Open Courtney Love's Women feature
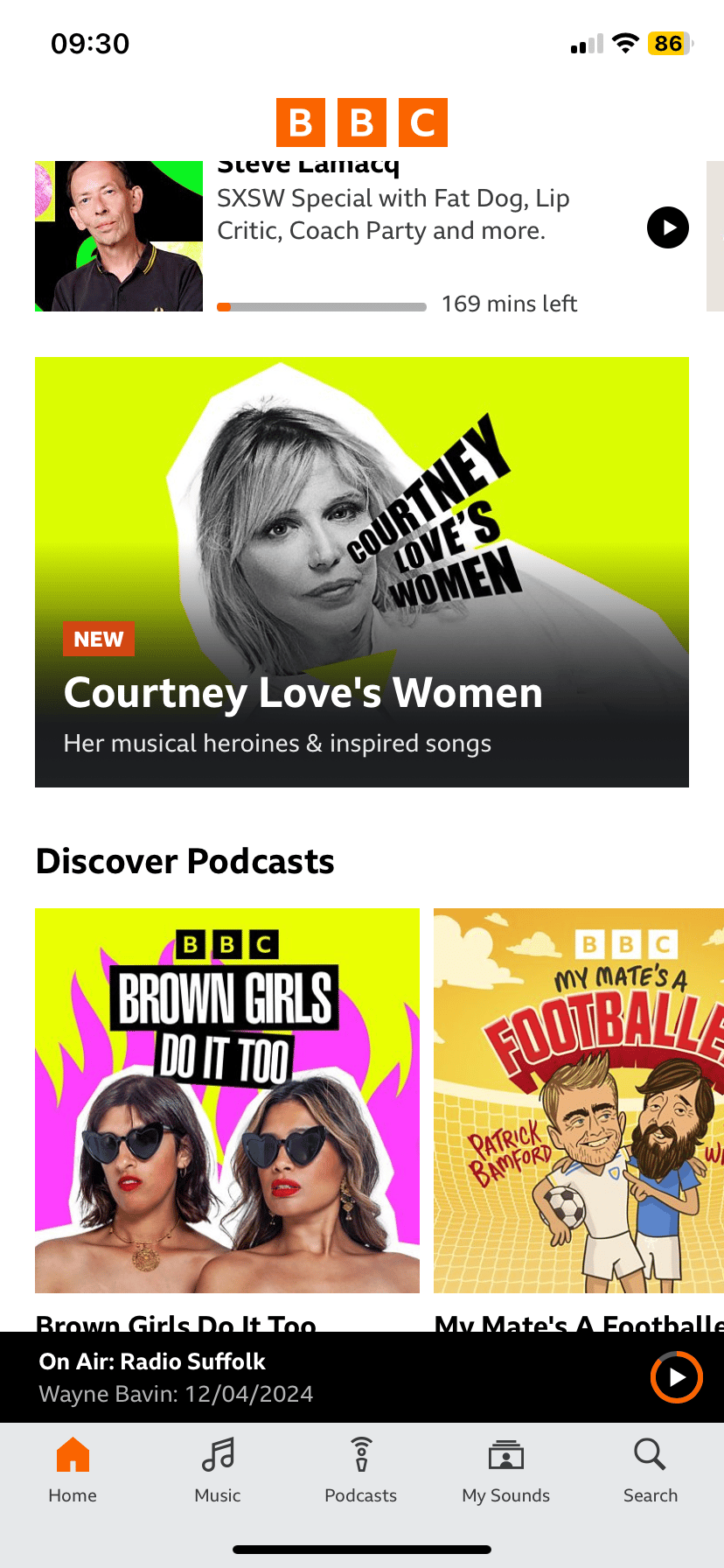724x1568 pixels. (x=361, y=571)
